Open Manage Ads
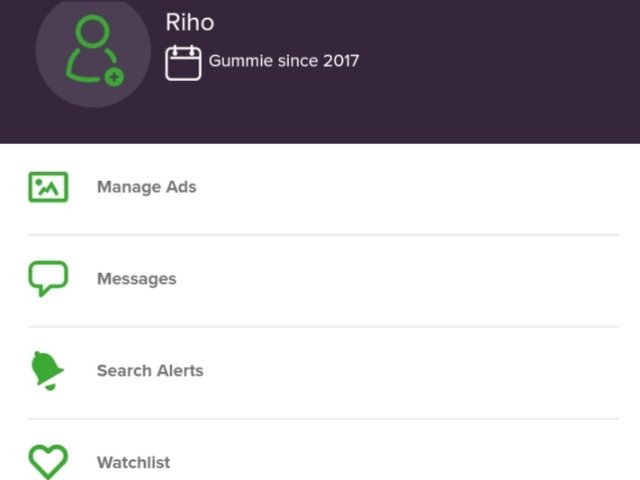 [x=146, y=187]
